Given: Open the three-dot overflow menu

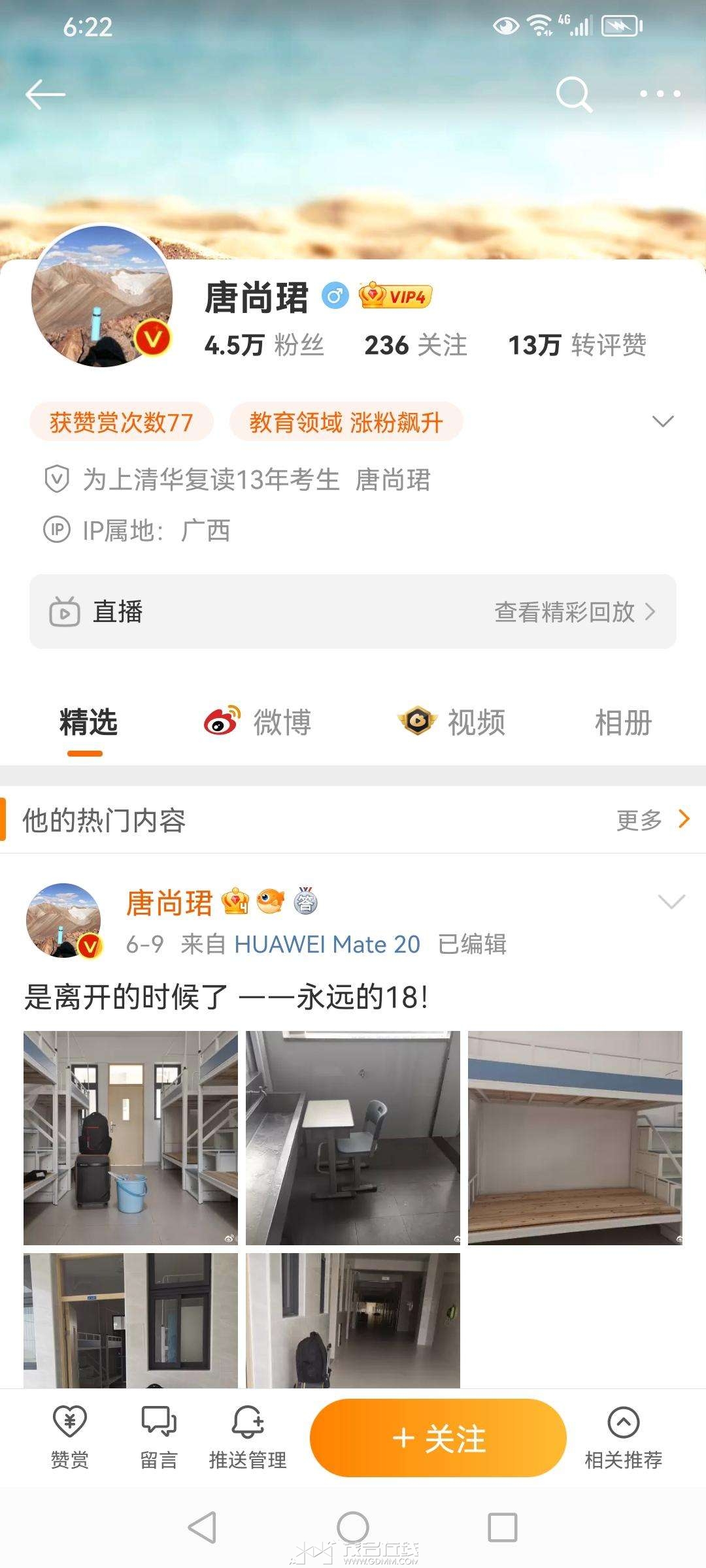Looking at the screenshot, I should click(660, 94).
